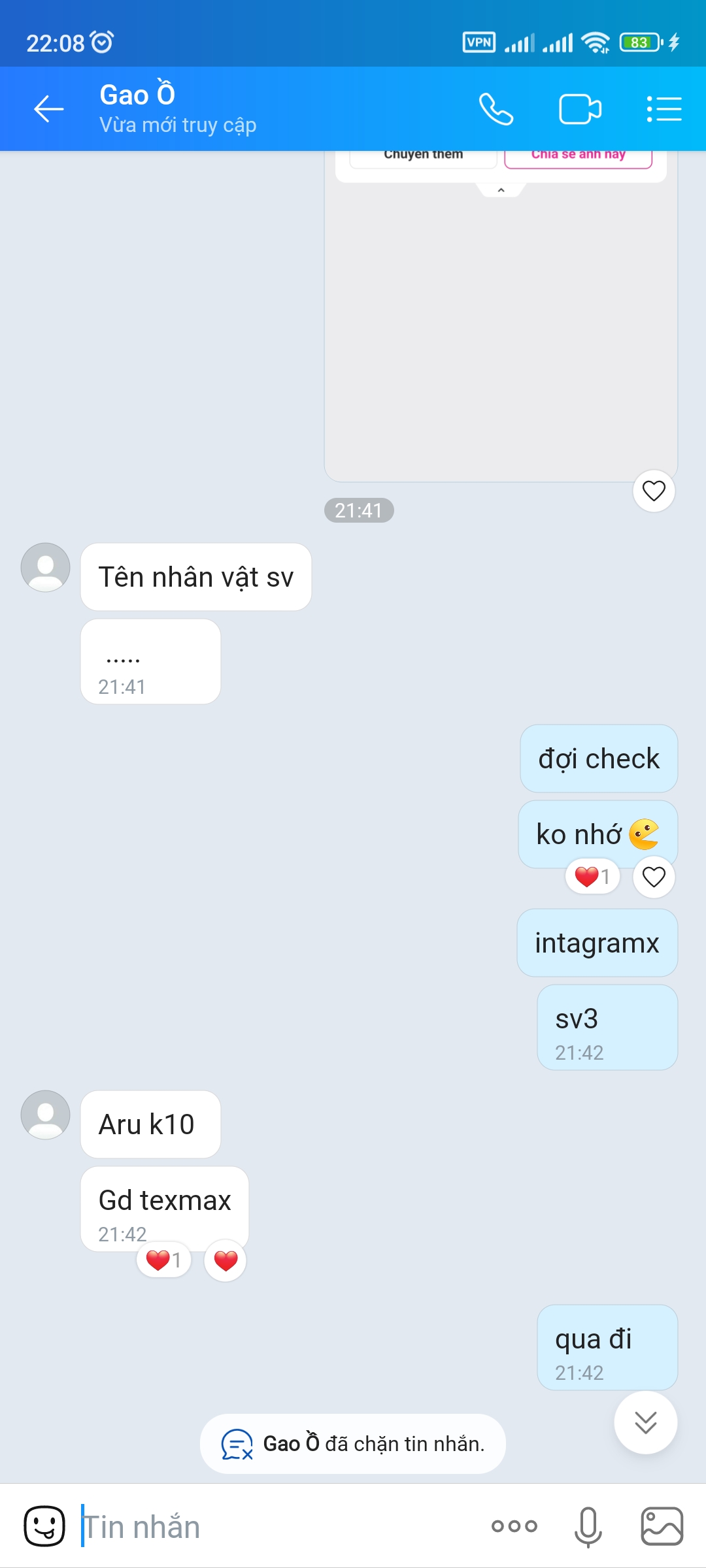React with heart to 'ko nhớ' message
This screenshot has width=706, height=1568.
pyautogui.click(x=654, y=877)
